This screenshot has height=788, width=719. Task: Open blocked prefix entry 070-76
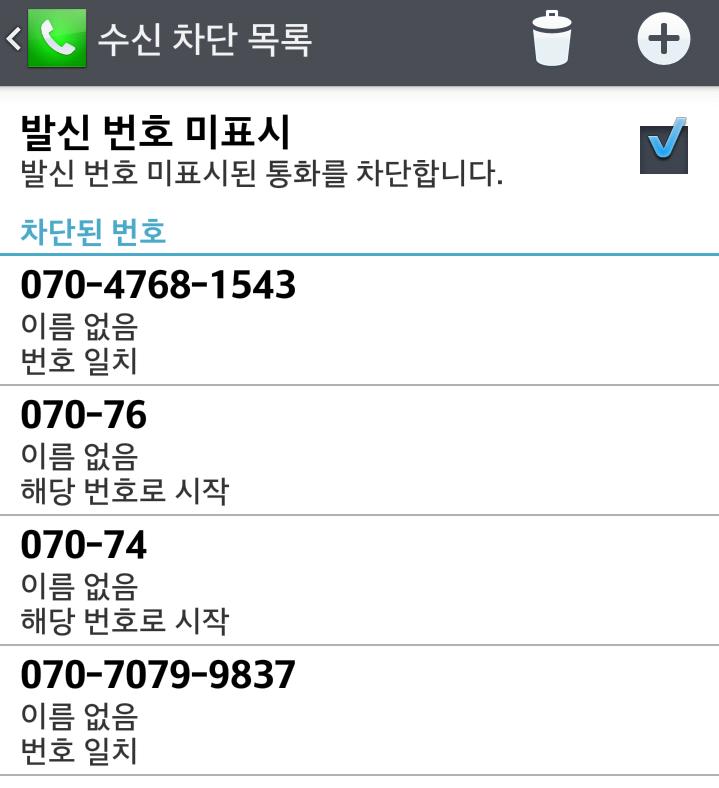coord(359,451)
